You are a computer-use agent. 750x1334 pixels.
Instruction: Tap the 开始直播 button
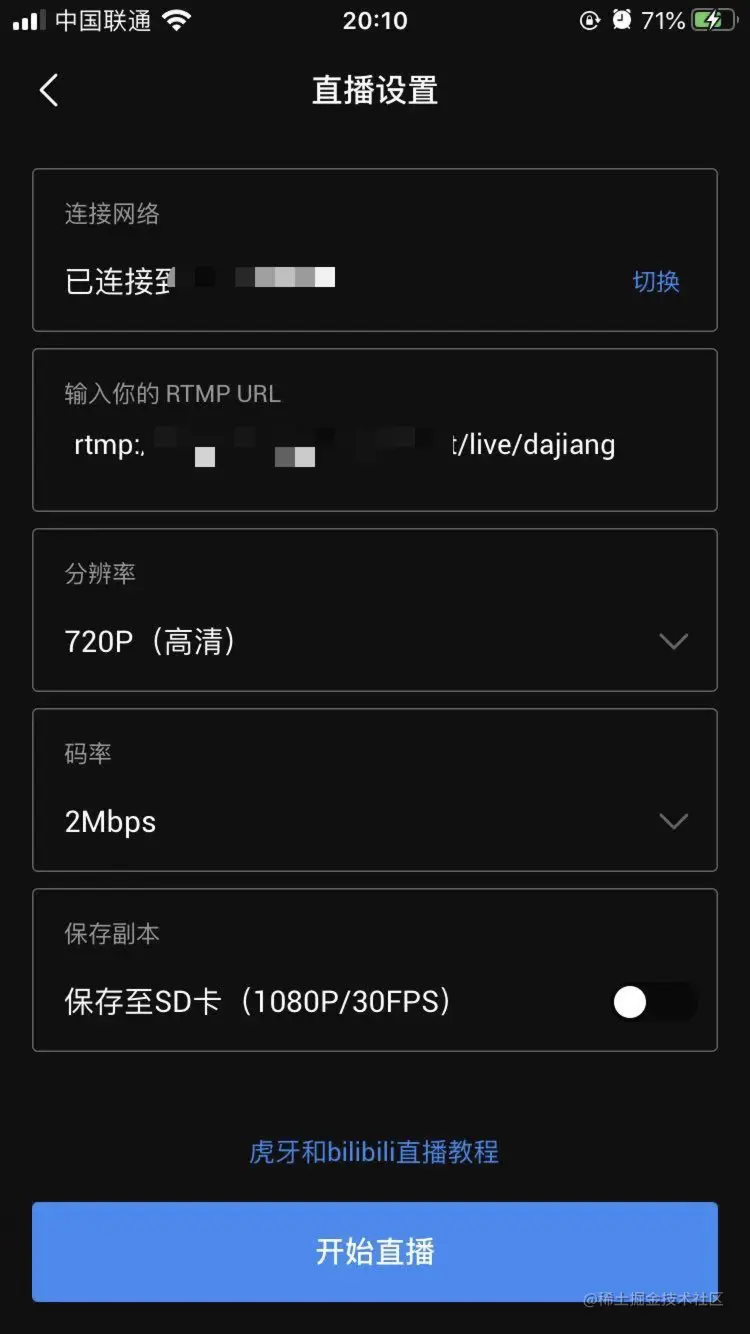point(375,1252)
